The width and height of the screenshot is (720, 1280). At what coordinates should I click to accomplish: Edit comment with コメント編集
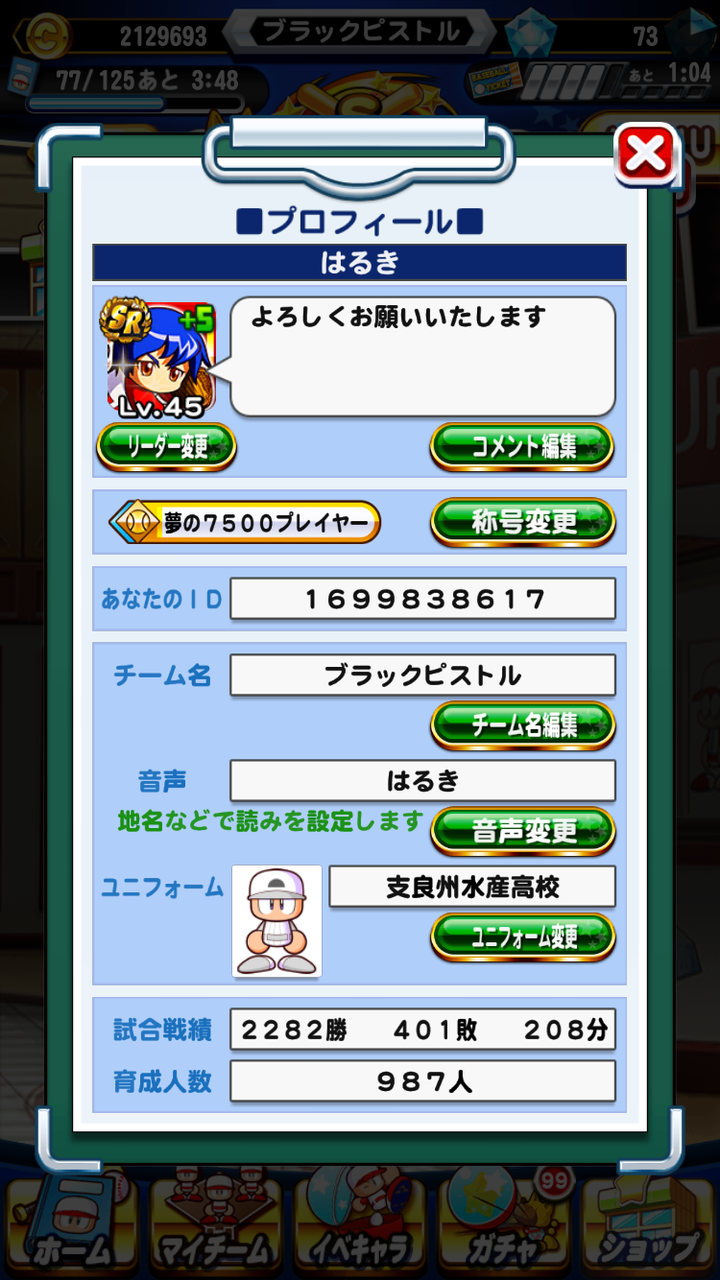(x=522, y=446)
